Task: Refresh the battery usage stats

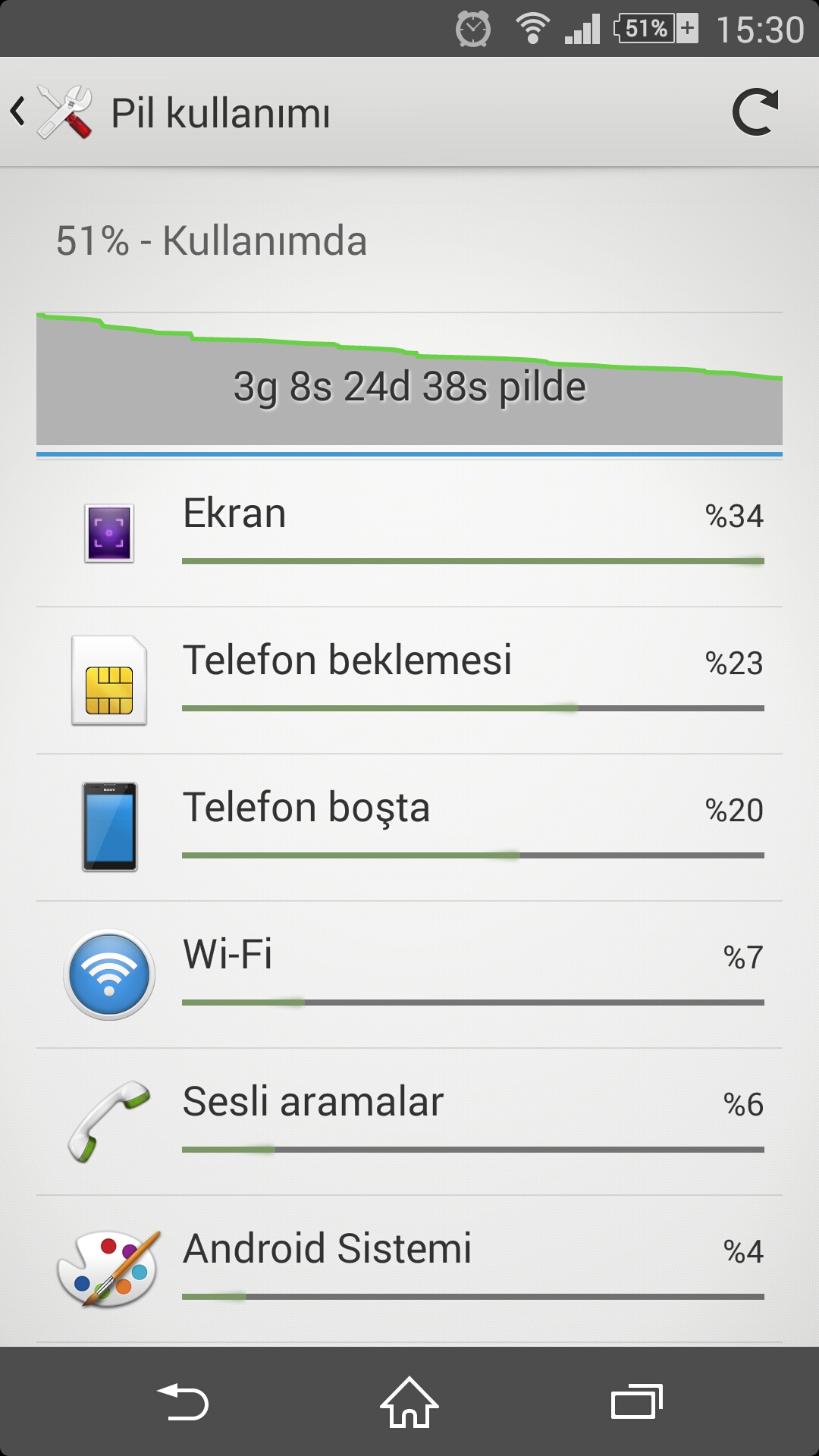Action: pos(755,112)
